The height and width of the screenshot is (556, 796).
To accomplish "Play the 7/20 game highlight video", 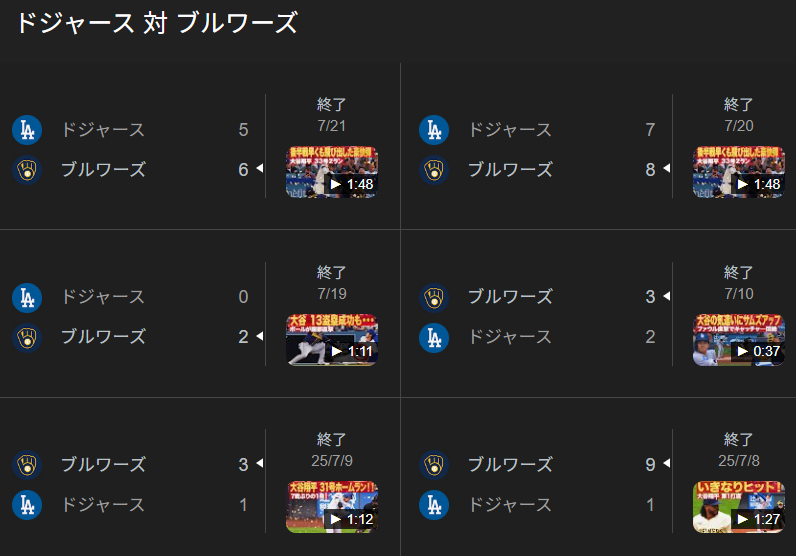I will pyautogui.click(x=738, y=172).
